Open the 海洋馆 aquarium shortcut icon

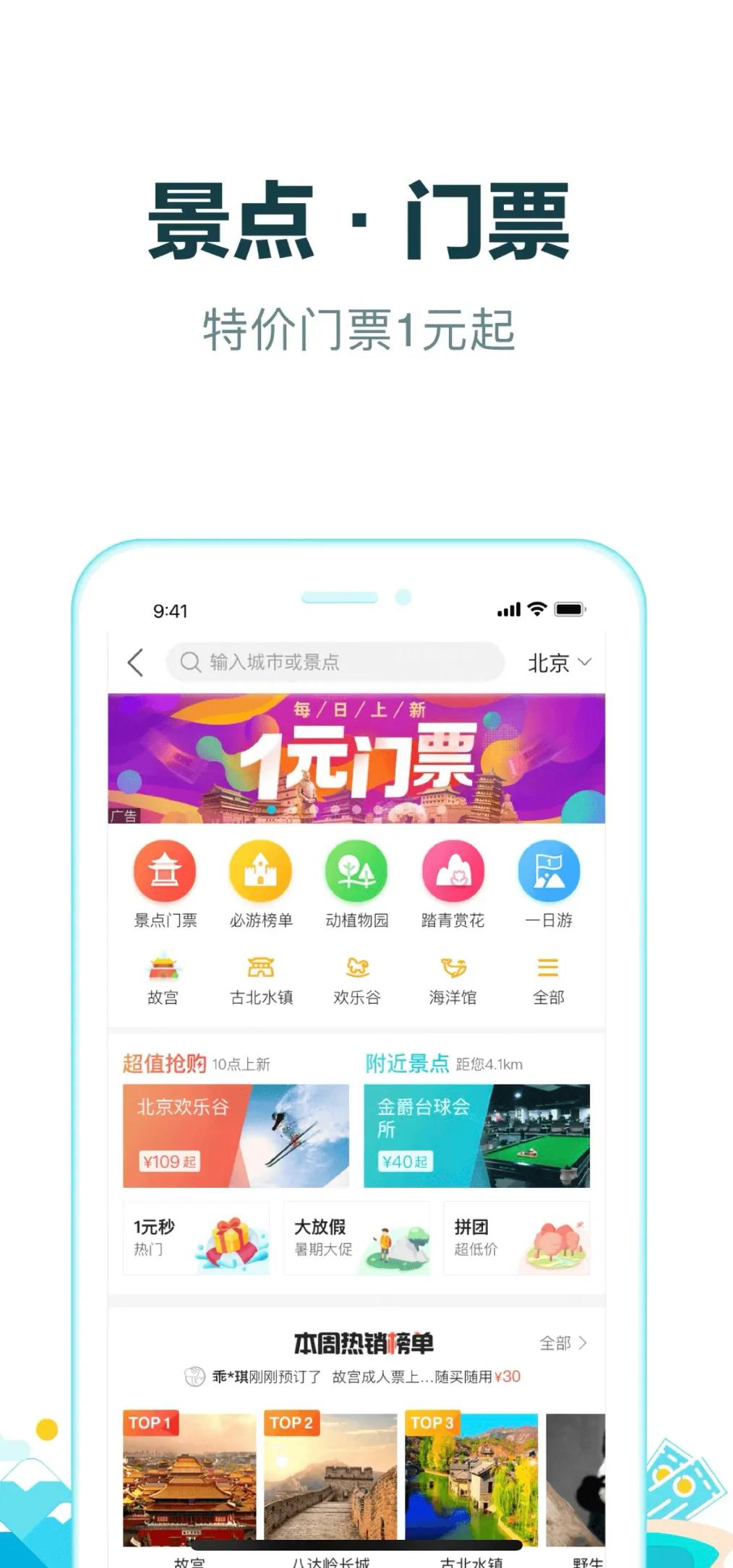coord(453,968)
